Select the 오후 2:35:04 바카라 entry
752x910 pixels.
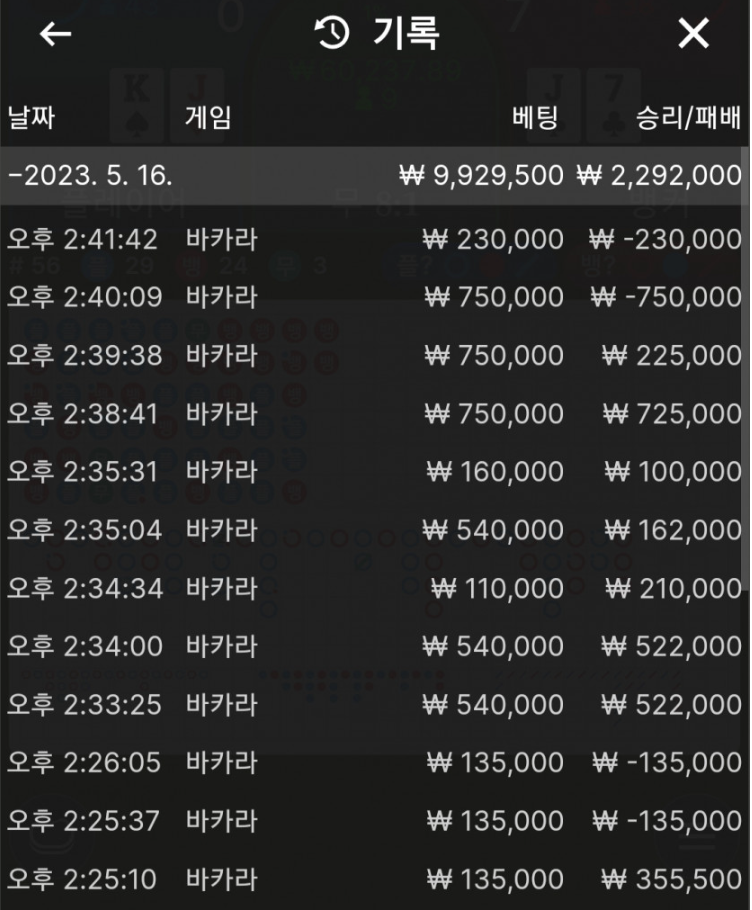click(x=374, y=529)
